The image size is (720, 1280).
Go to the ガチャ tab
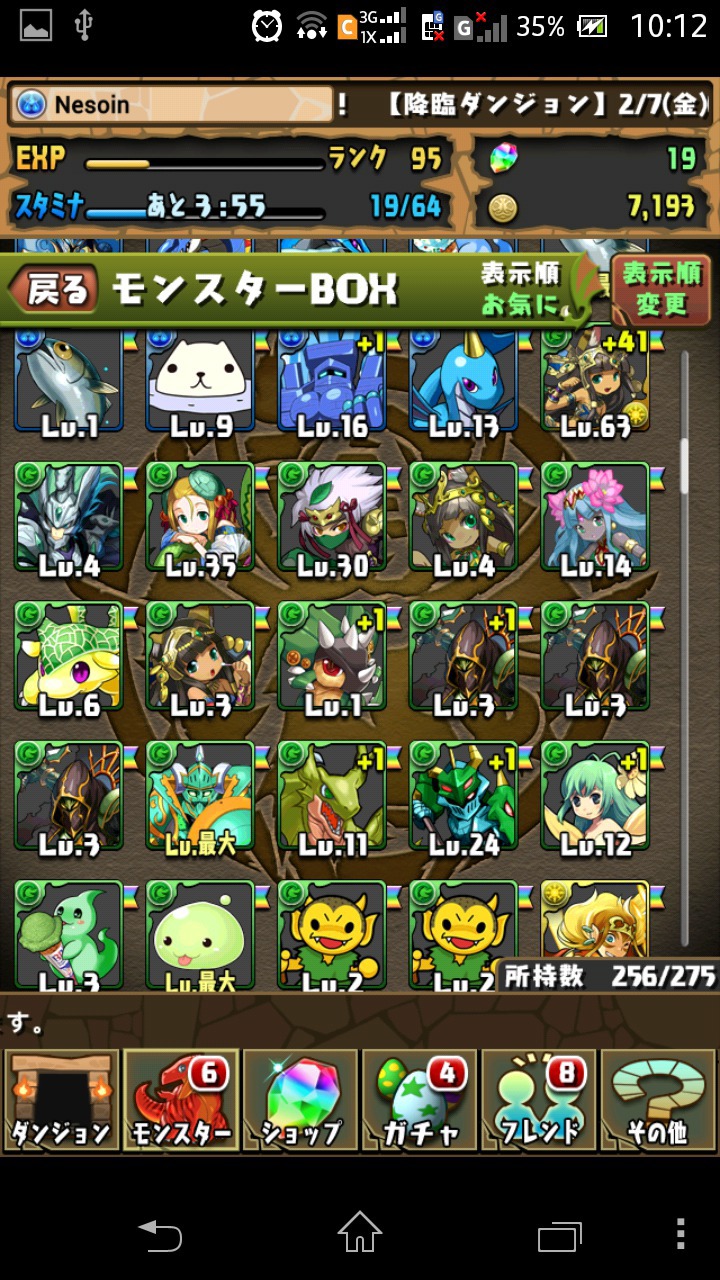(419, 1099)
